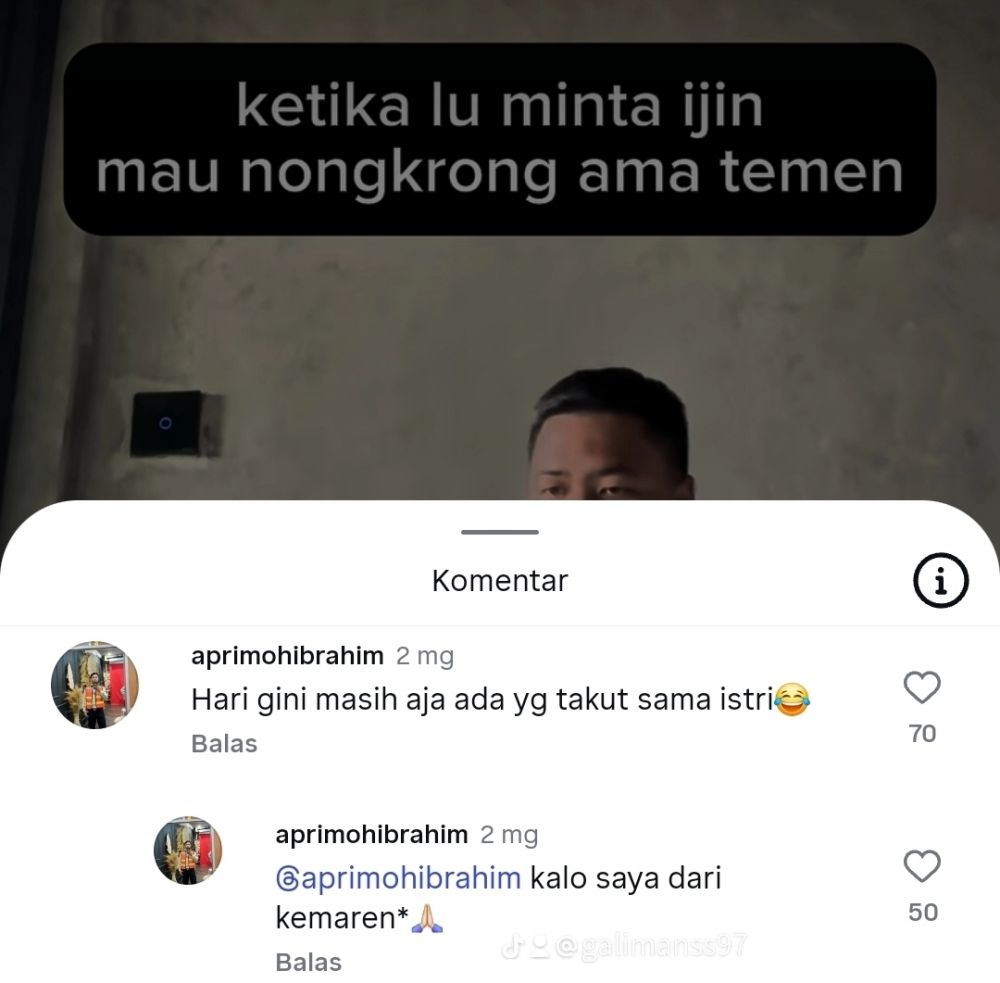The height and width of the screenshot is (983, 1000).
Task: Open aprimohibrahim's avatar on the top comment
Action: 94,685
